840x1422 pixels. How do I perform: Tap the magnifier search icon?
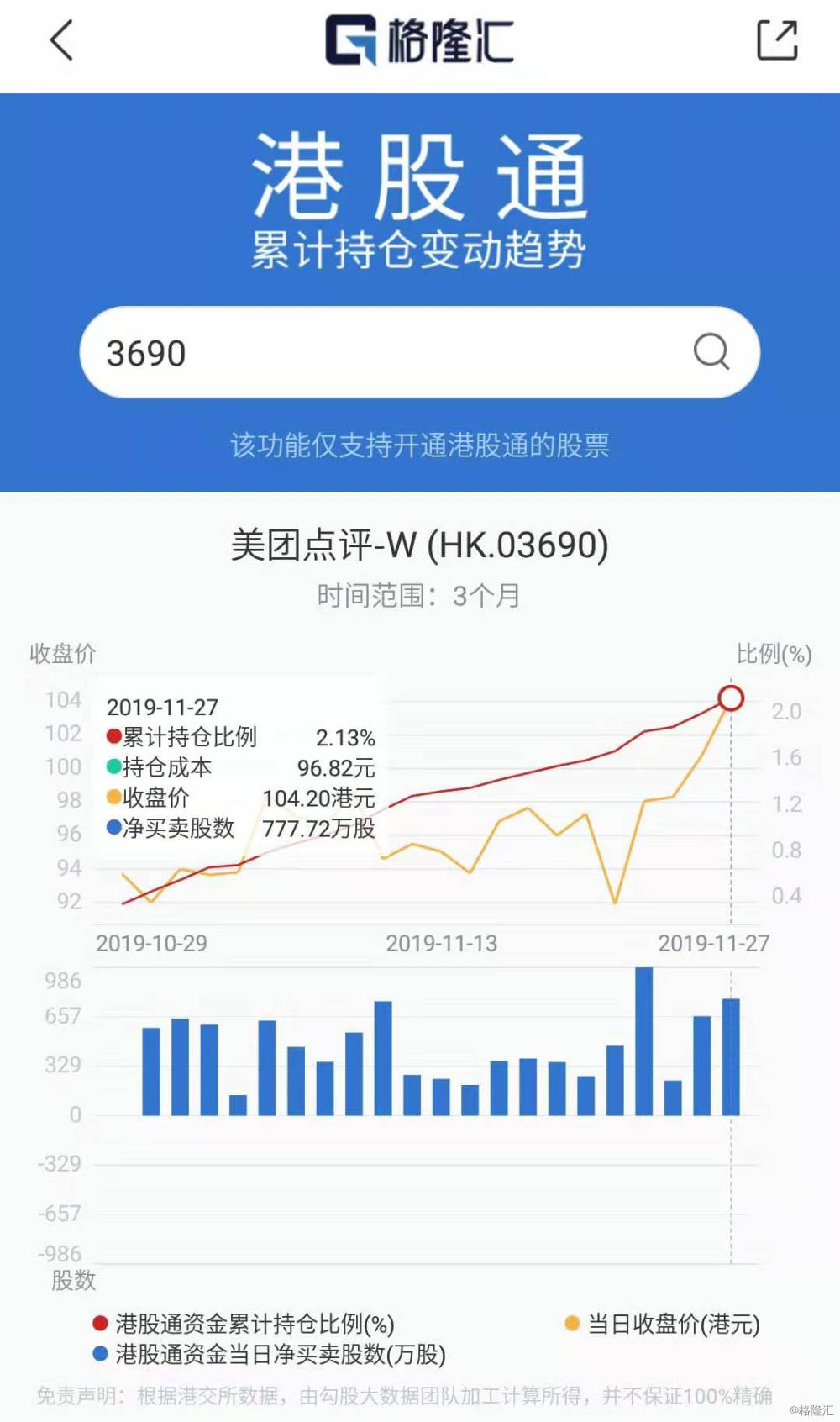(x=711, y=351)
